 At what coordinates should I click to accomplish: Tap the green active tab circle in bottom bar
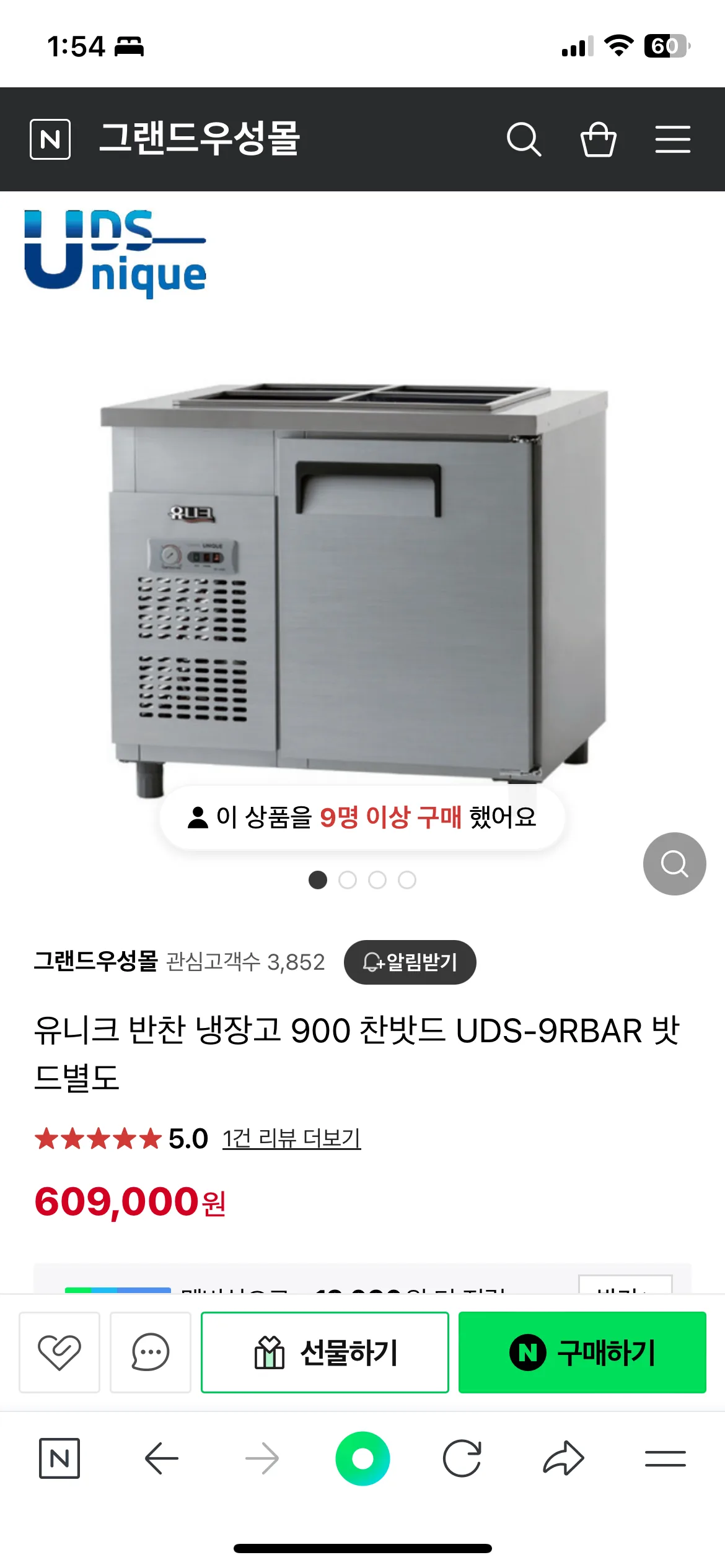point(362,1458)
